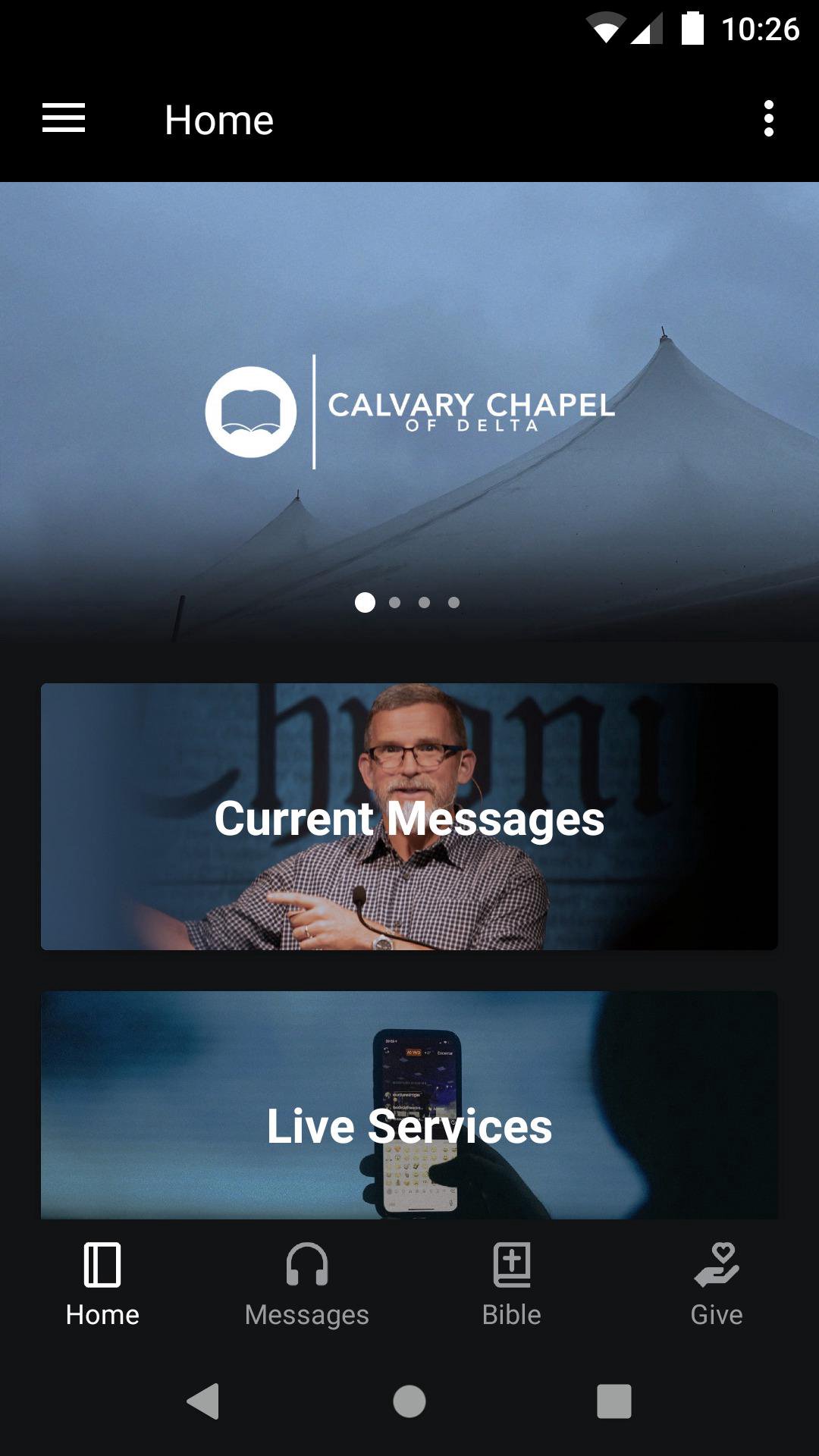The width and height of the screenshot is (819, 1456).
Task: Open the Live Services card
Action: tap(409, 1105)
